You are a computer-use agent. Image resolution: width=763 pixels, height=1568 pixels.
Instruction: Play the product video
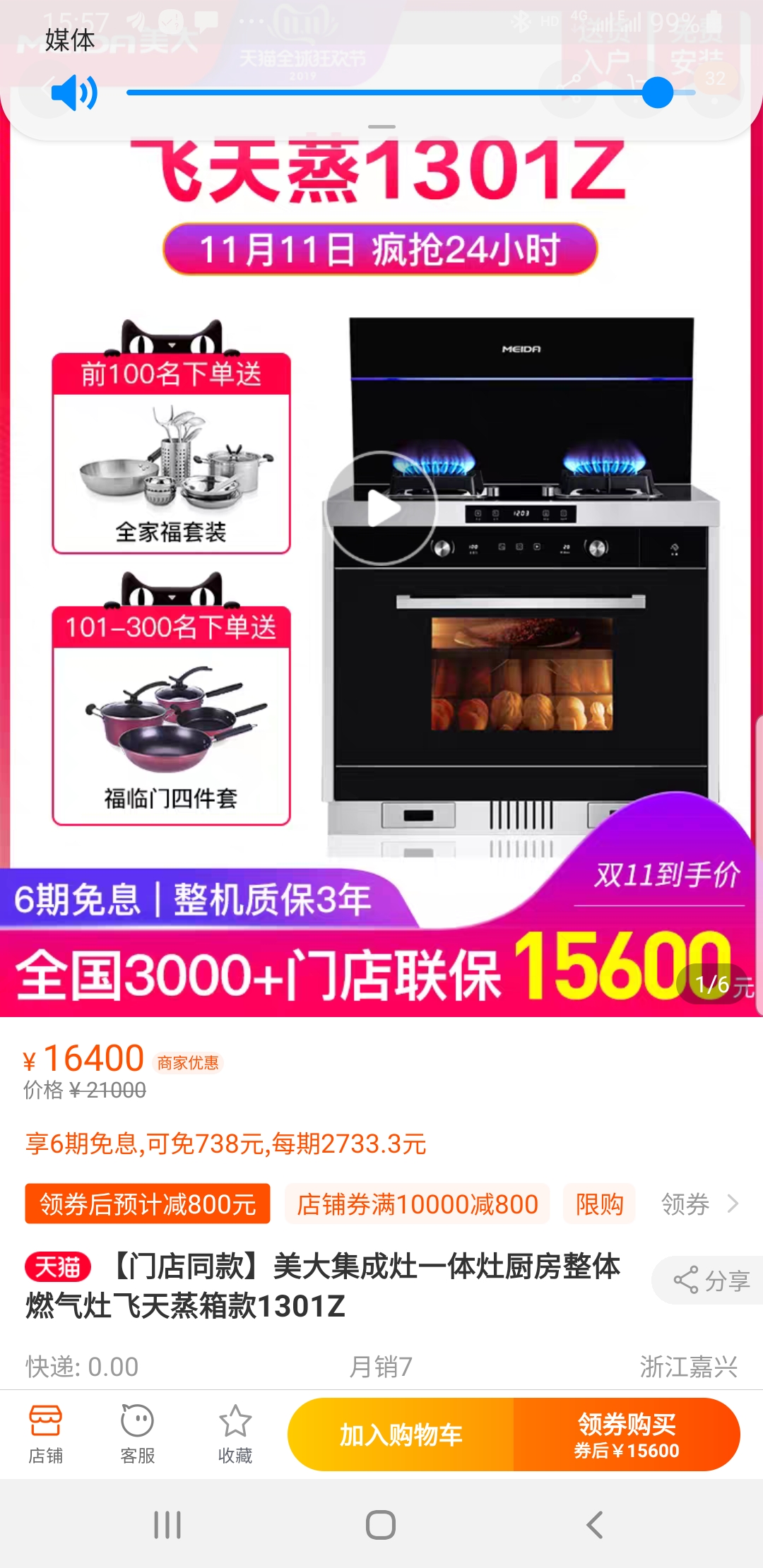pyautogui.click(x=381, y=509)
